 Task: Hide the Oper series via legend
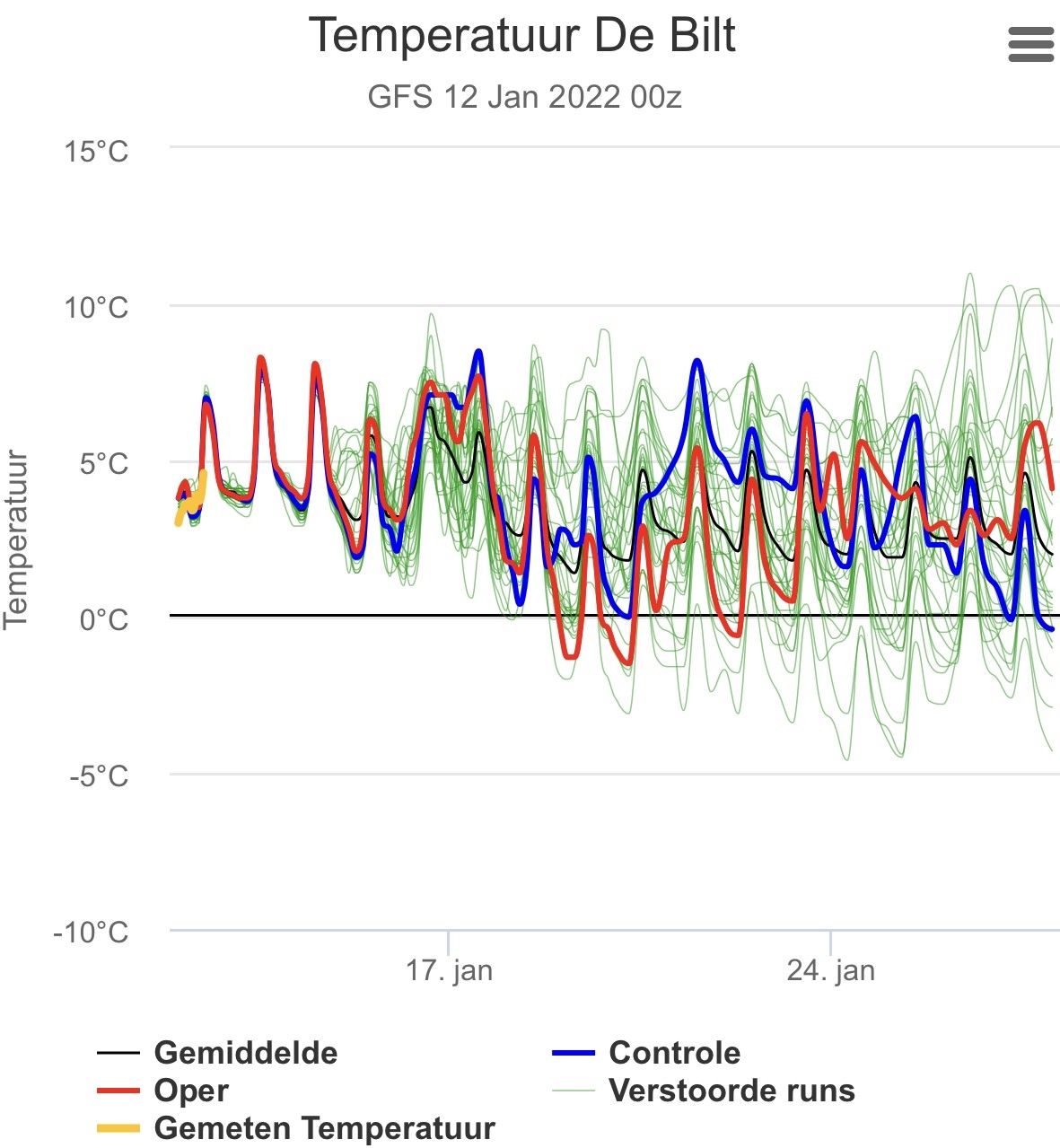[x=163, y=1091]
